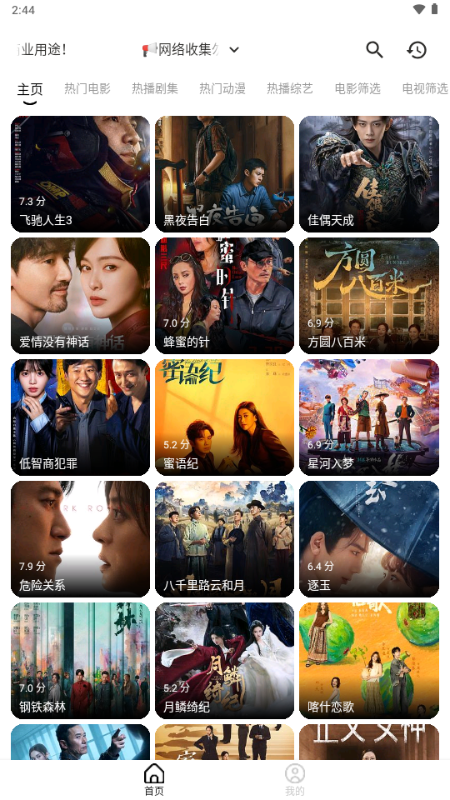Open 爱情没有神话 card
Image resolution: width=450 pixels, height=800 pixels.
click(x=80, y=295)
